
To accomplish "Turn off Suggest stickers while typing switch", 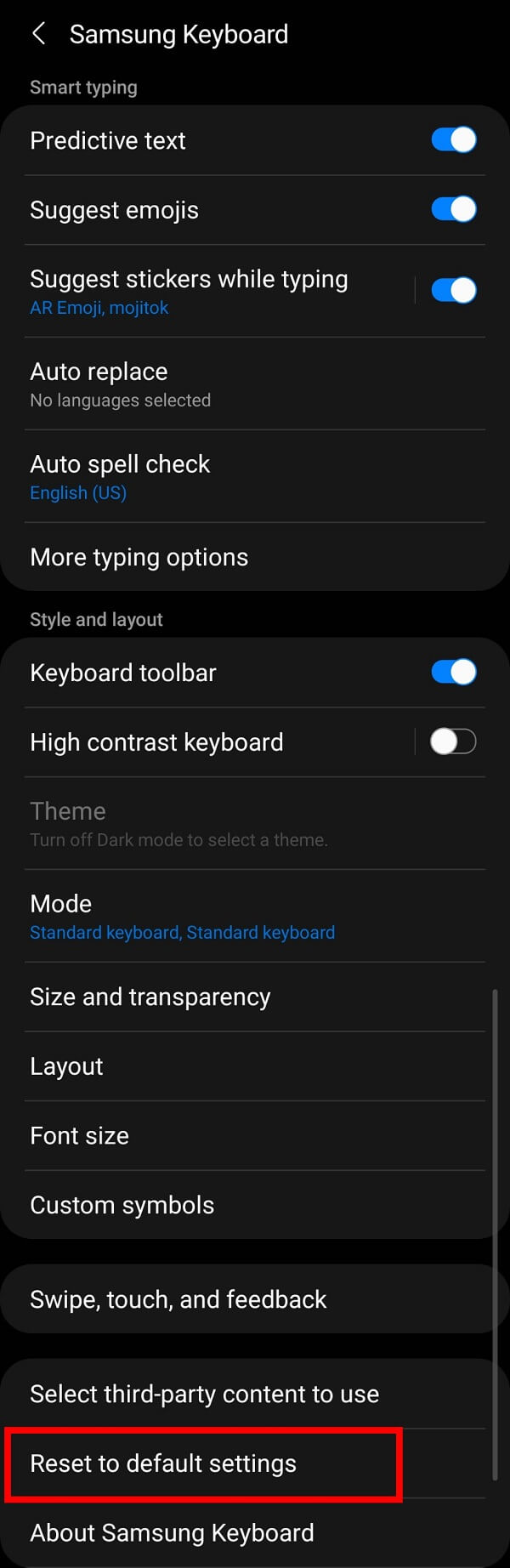I will pos(453,290).
